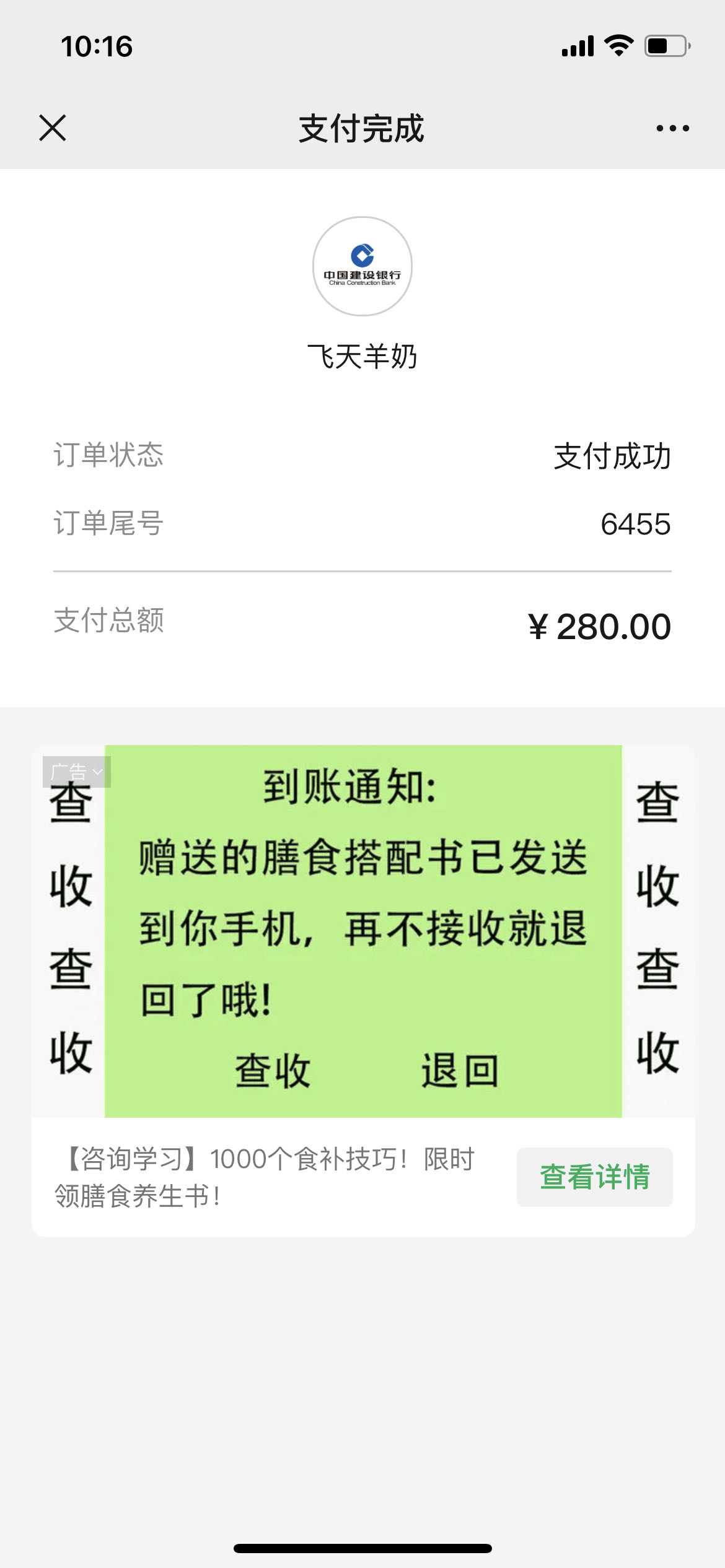Open the 到账通知 ad banner

363,931
